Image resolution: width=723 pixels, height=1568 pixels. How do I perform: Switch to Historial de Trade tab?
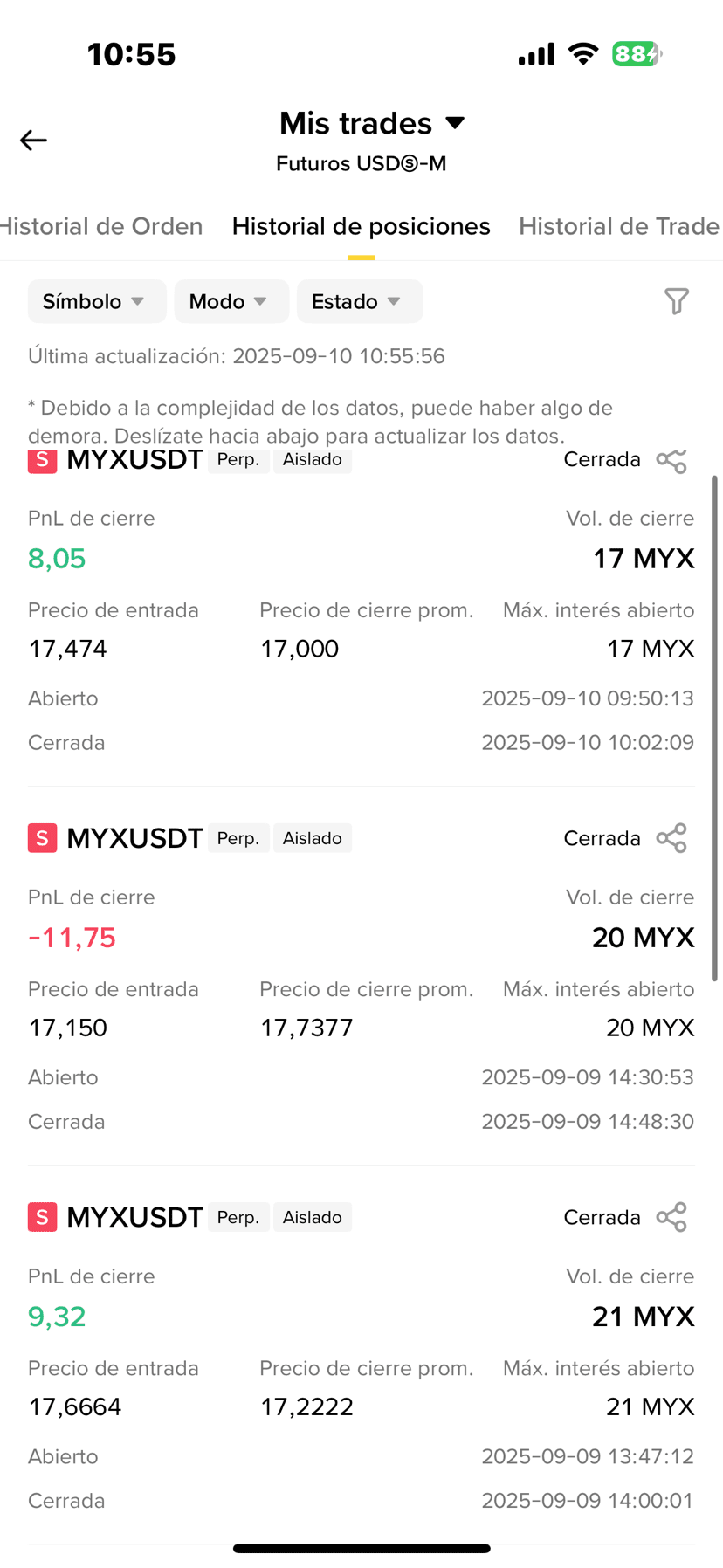[619, 226]
